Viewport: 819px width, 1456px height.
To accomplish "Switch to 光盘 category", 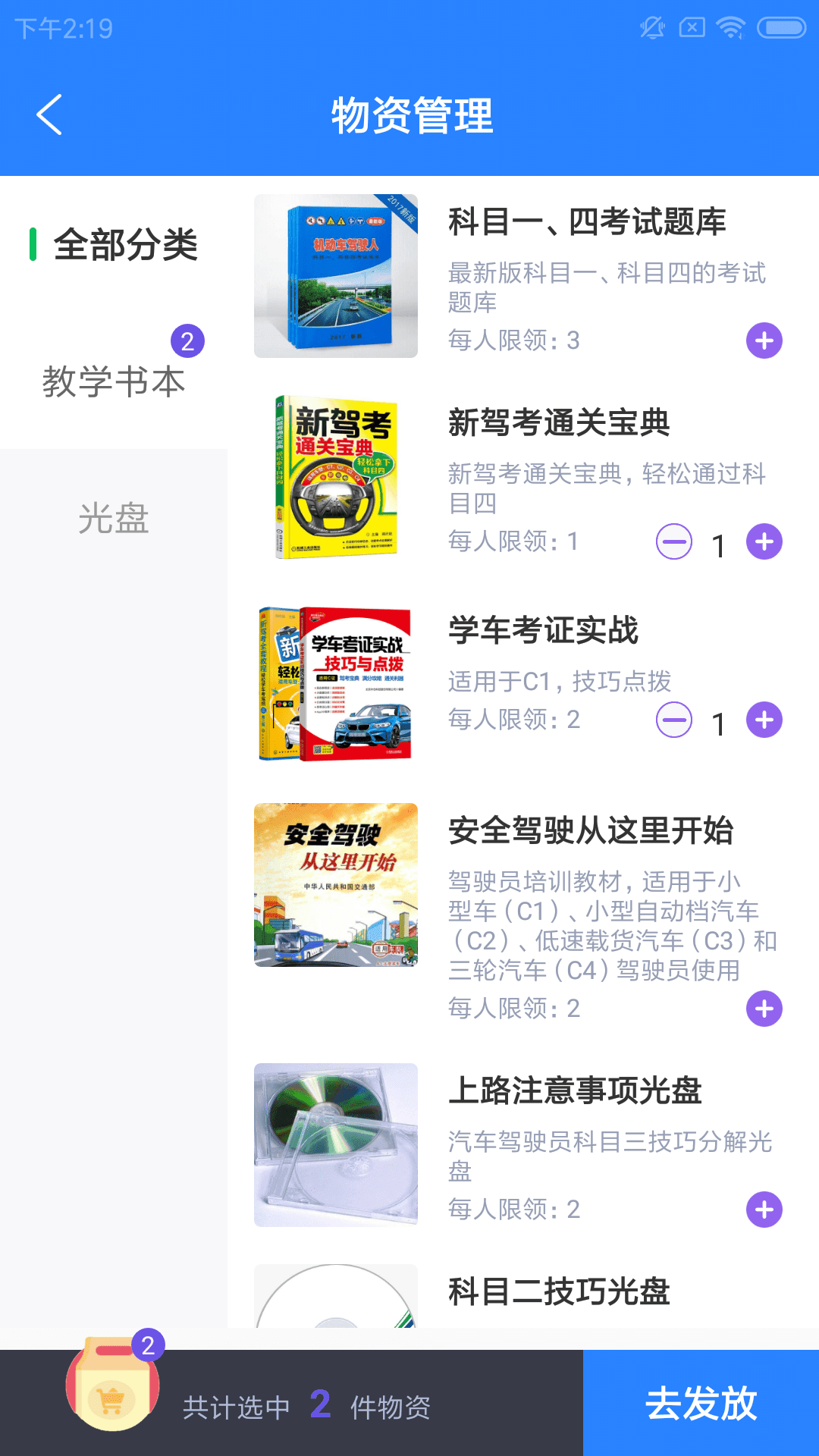I will point(114,519).
